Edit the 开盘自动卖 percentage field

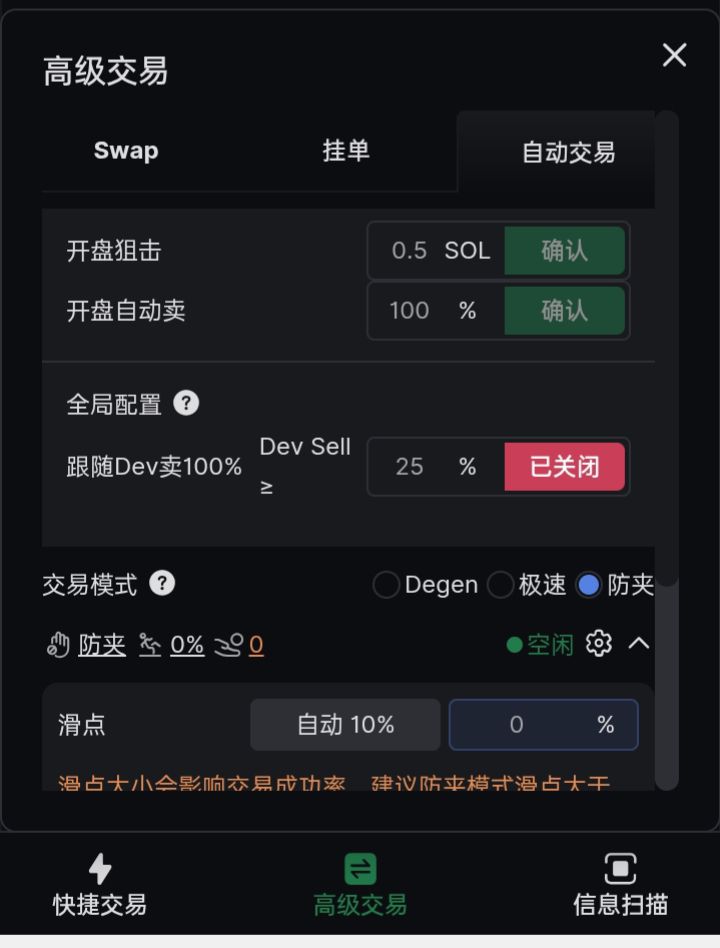410,311
